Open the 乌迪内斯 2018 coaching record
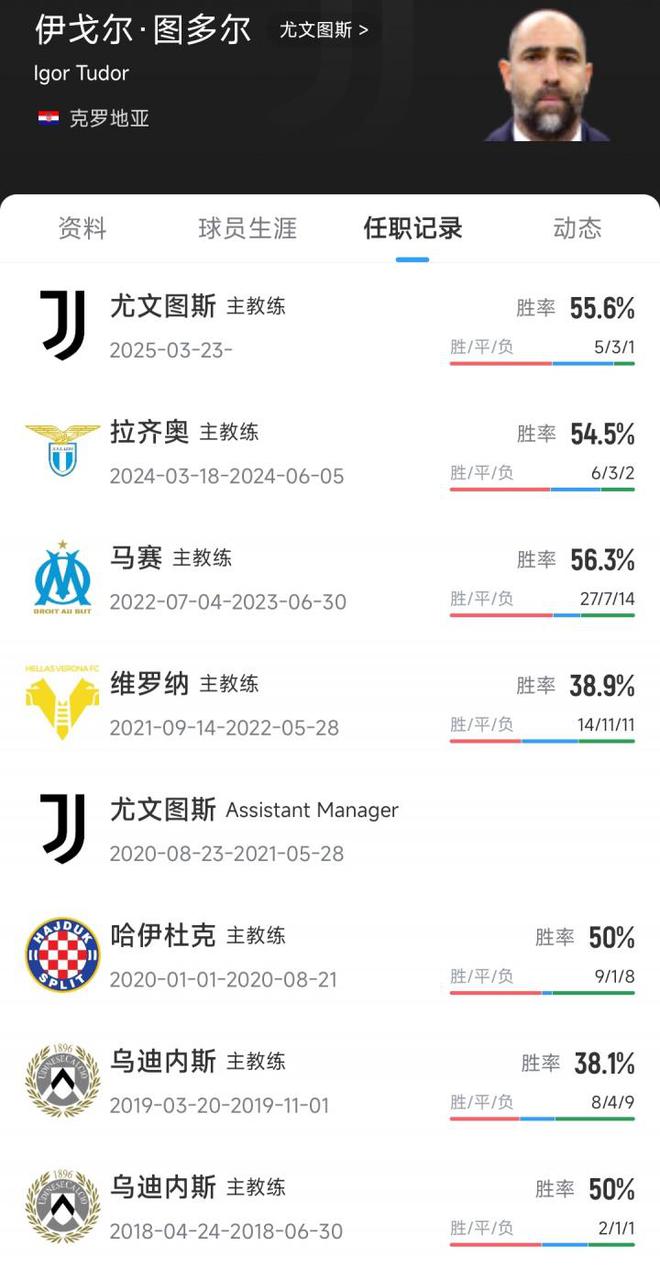This screenshot has height=1268, width=660. coord(330,1208)
